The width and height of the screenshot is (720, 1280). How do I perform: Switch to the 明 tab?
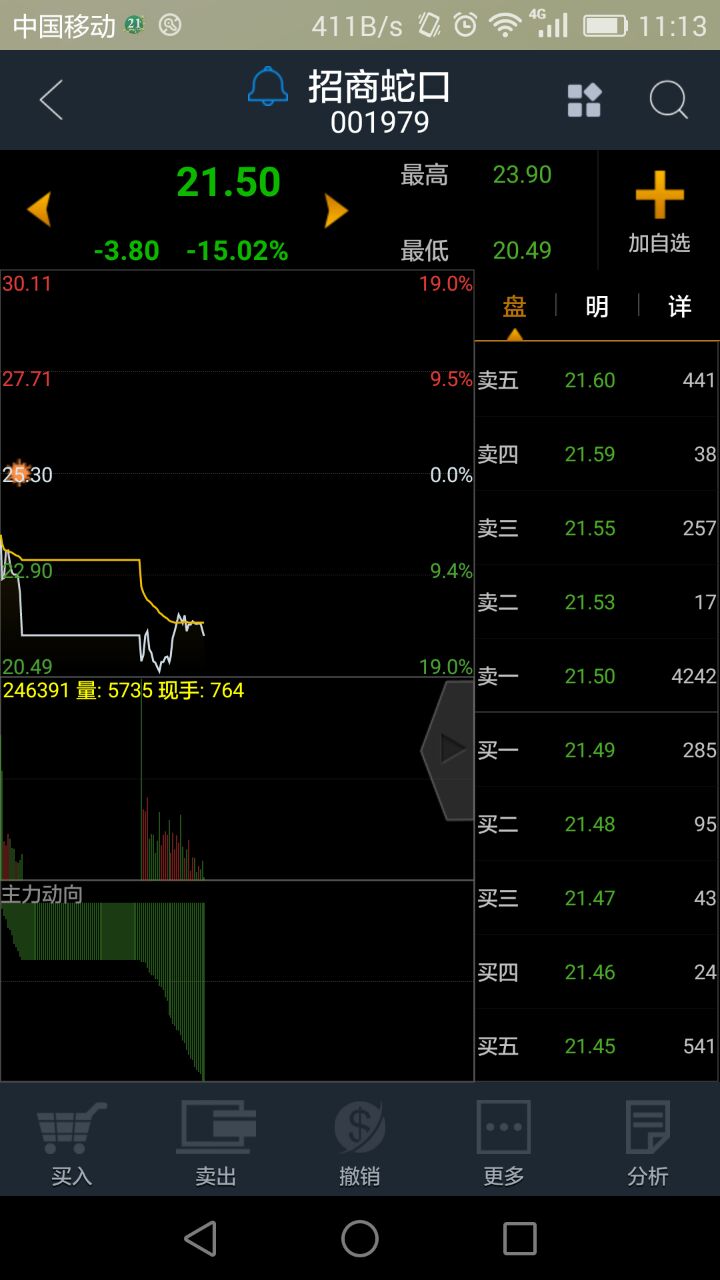597,307
